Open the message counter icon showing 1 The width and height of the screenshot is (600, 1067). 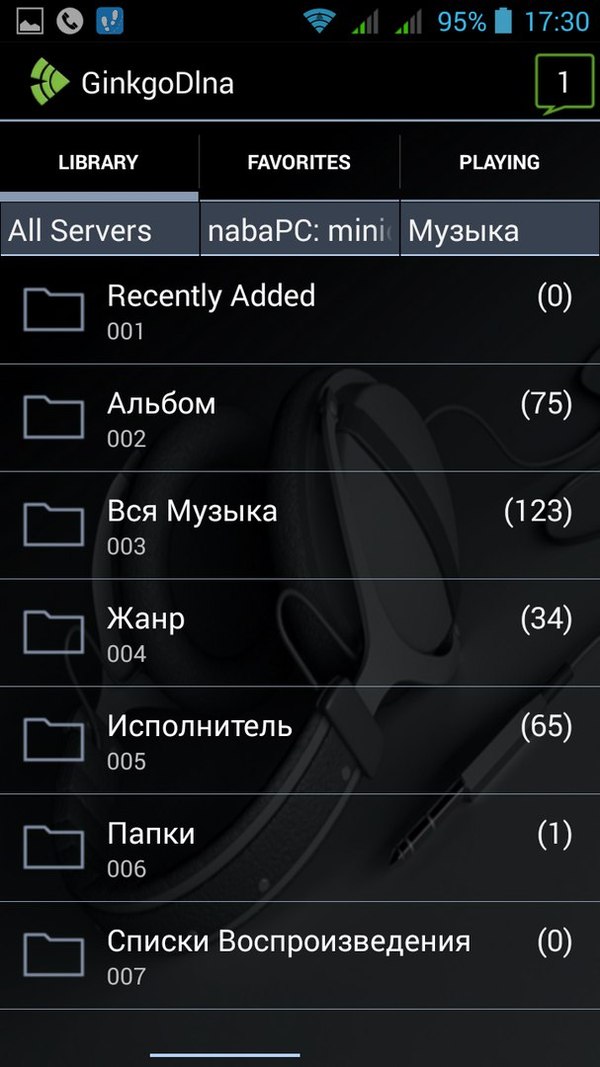(x=563, y=84)
